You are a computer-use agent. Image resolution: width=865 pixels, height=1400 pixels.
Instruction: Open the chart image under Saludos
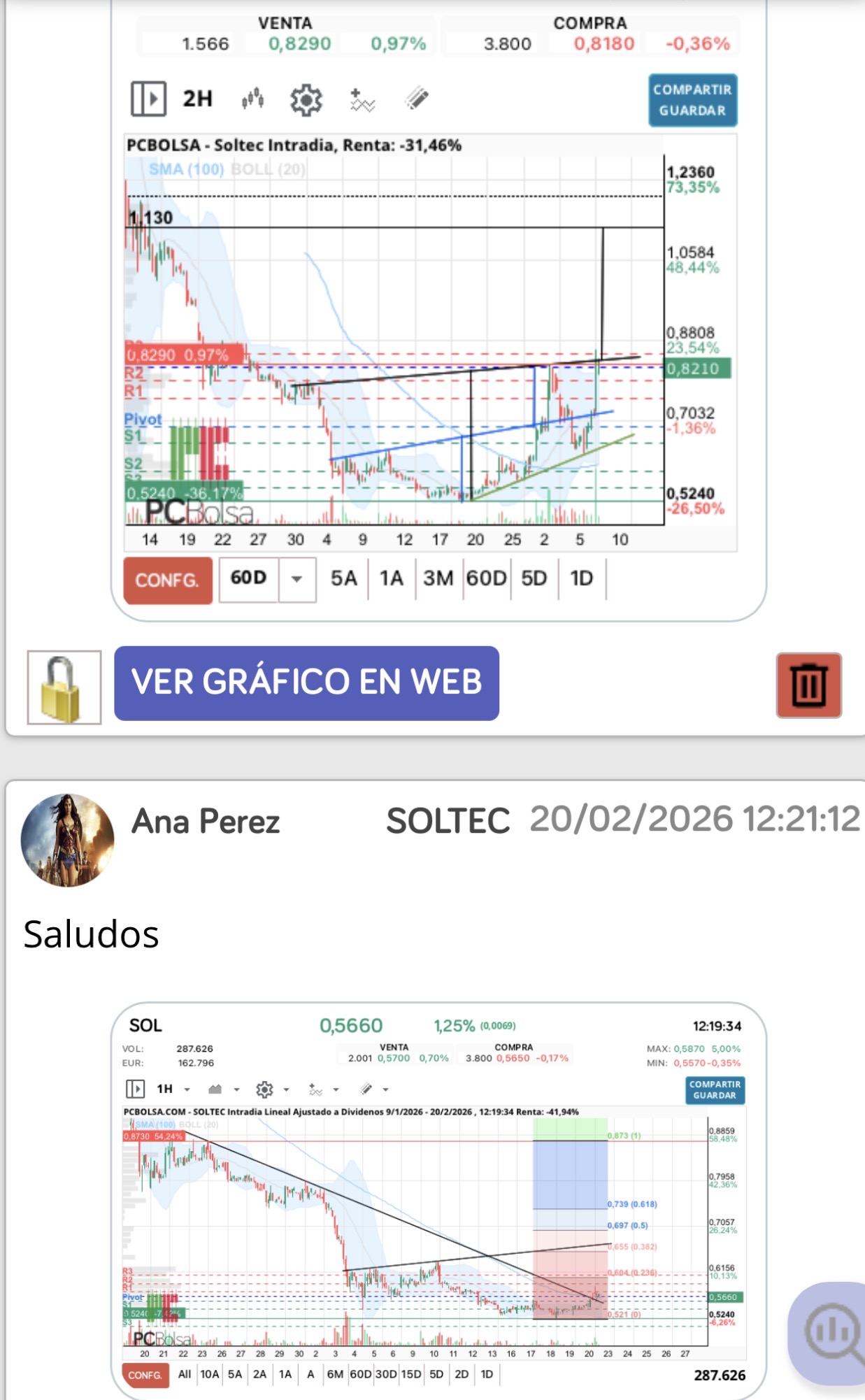click(x=438, y=1200)
